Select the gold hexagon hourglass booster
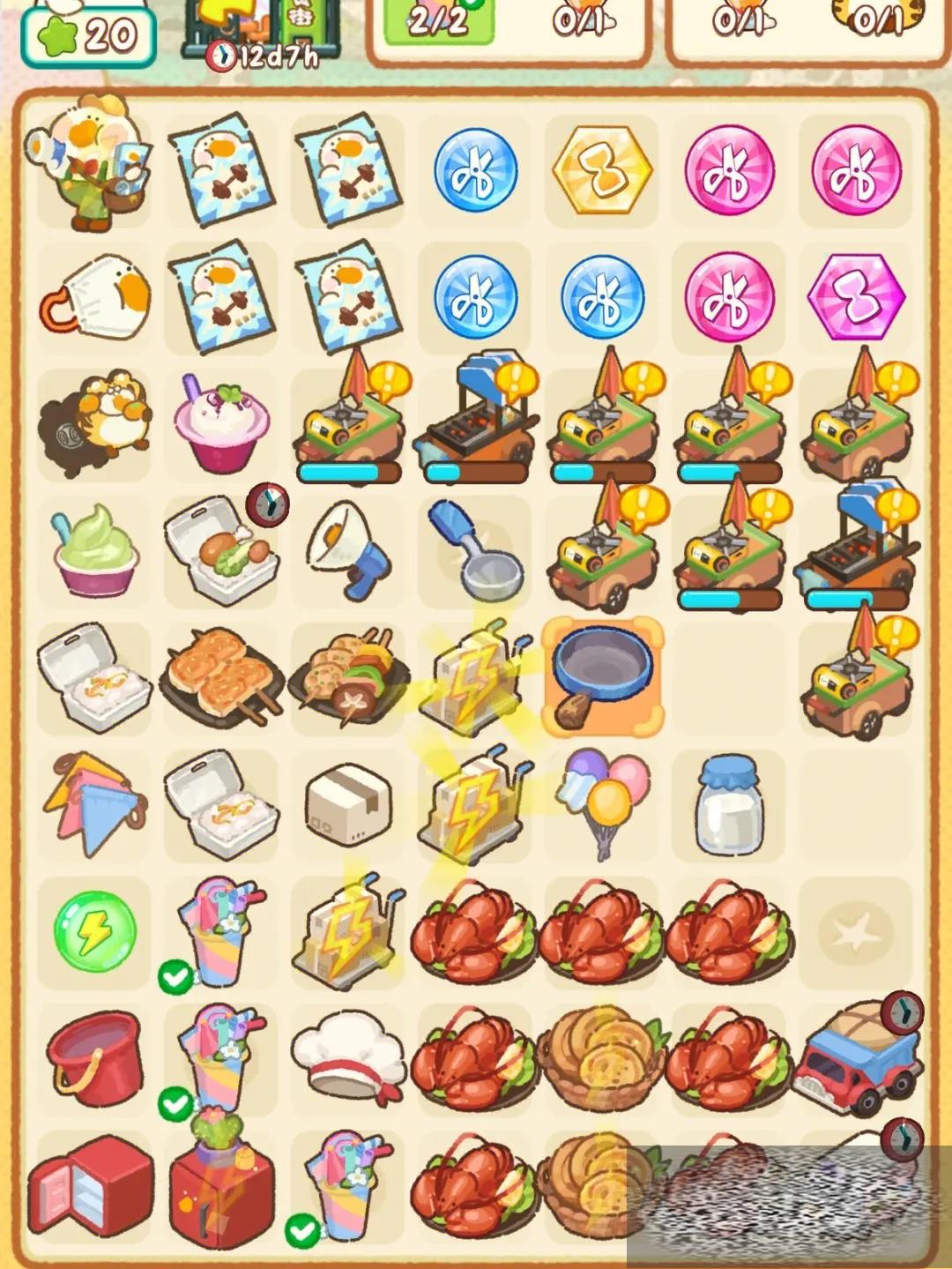This screenshot has height=1269, width=952. click(x=602, y=169)
